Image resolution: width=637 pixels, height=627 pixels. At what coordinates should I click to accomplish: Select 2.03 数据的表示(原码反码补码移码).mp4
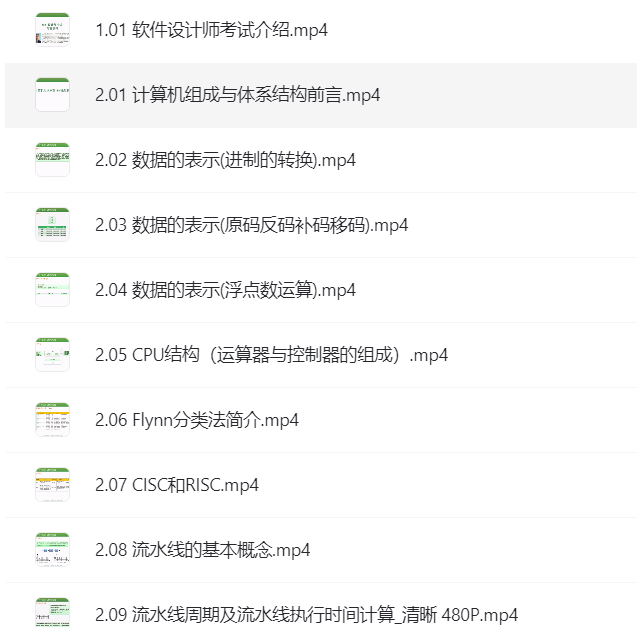[251, 225]
